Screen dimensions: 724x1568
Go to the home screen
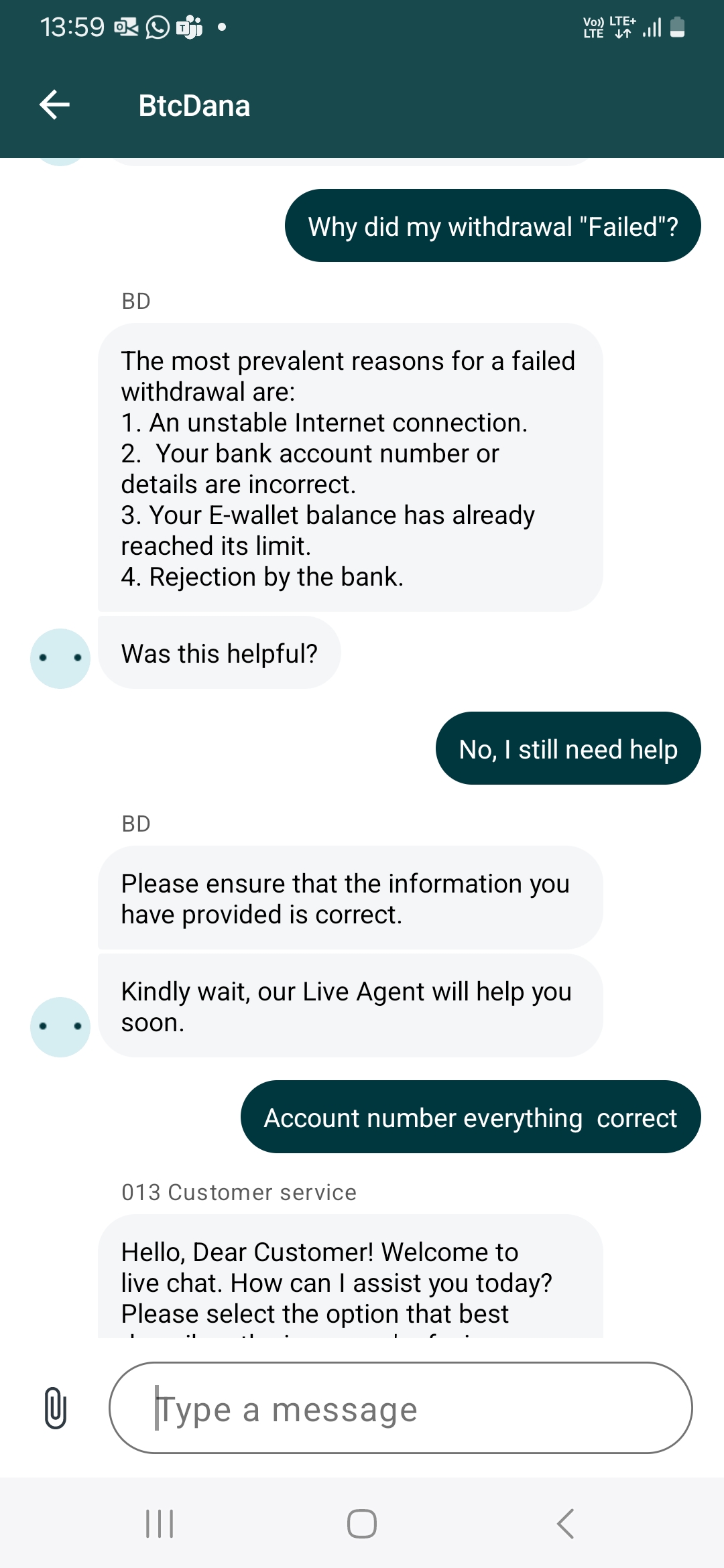362,1524
